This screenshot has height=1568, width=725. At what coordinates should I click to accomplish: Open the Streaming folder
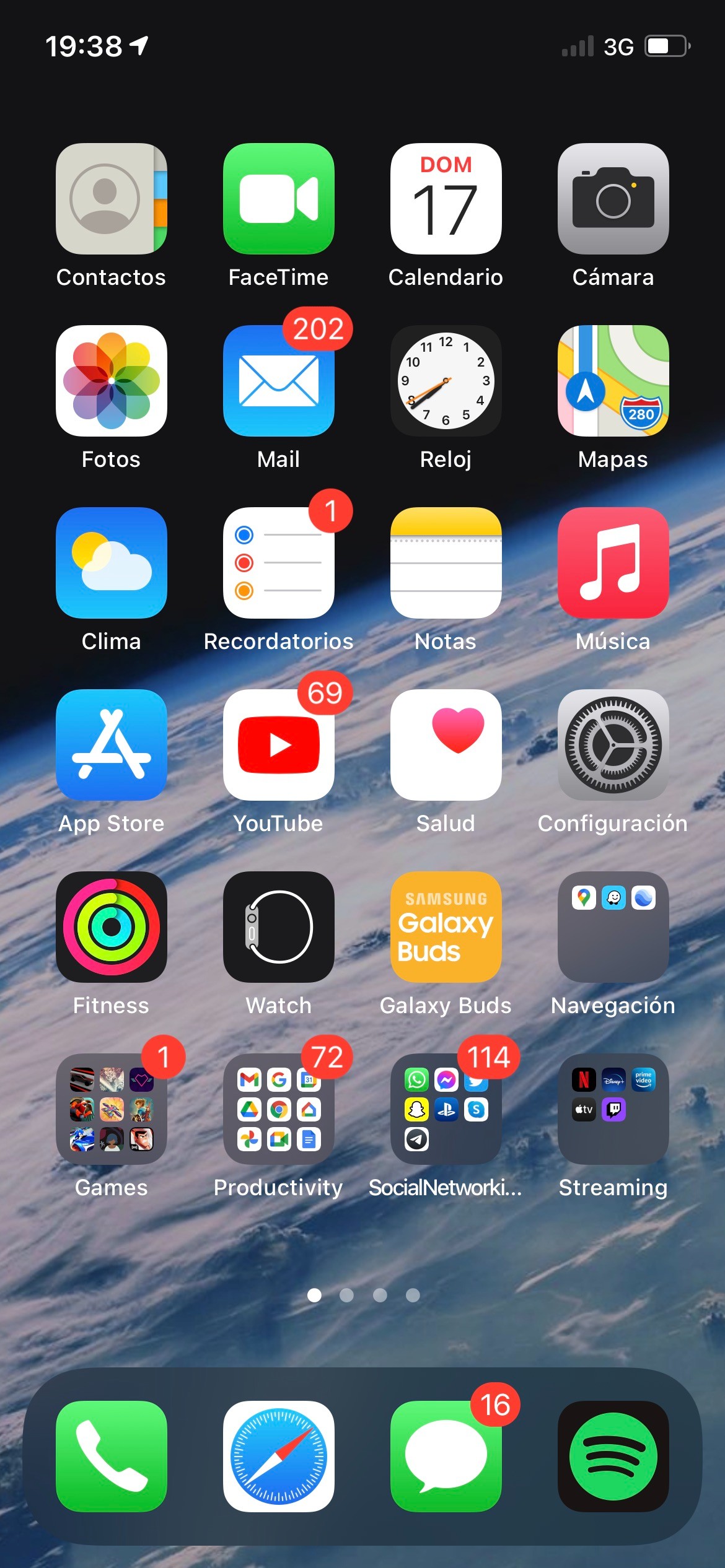[x=613, y=1109]
